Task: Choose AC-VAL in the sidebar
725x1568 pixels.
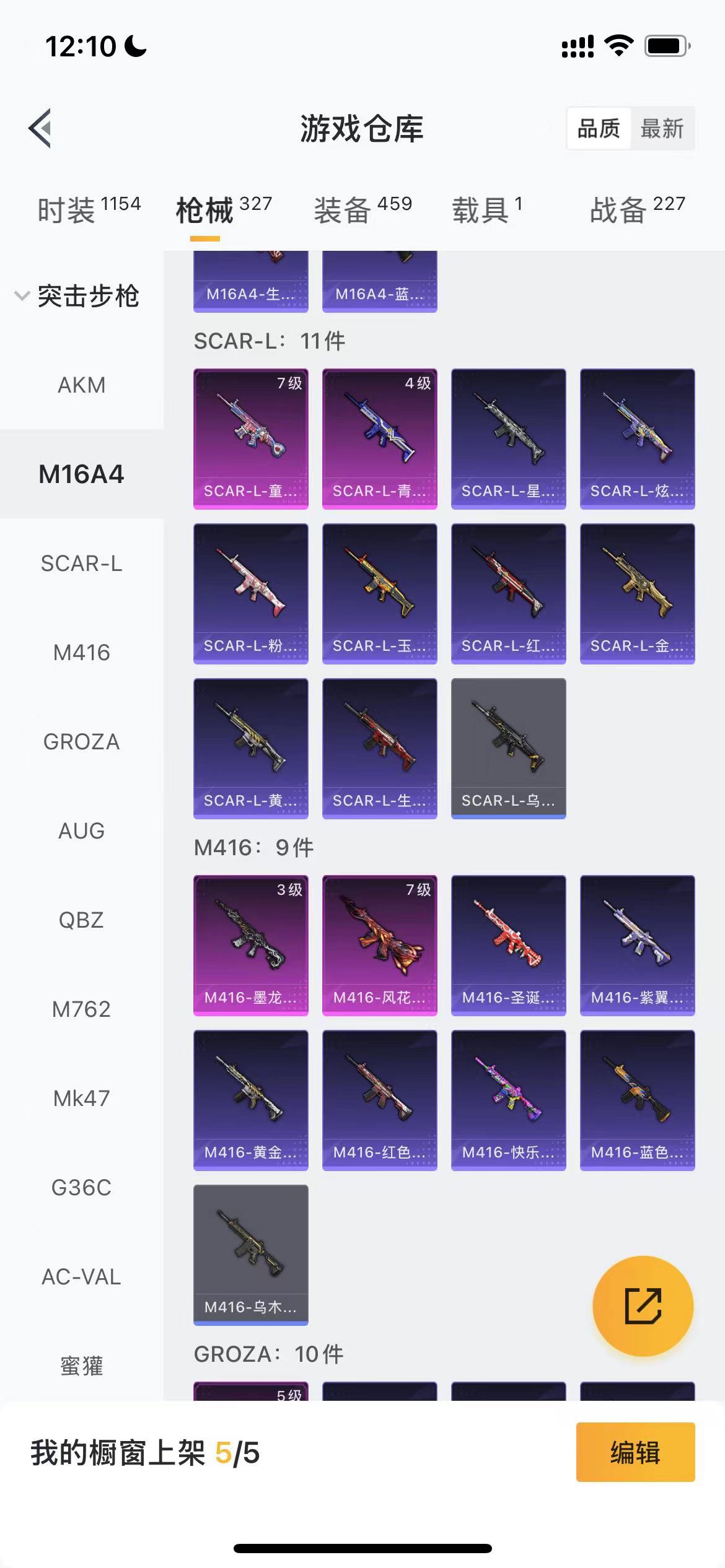Action: click(81, 1277)
